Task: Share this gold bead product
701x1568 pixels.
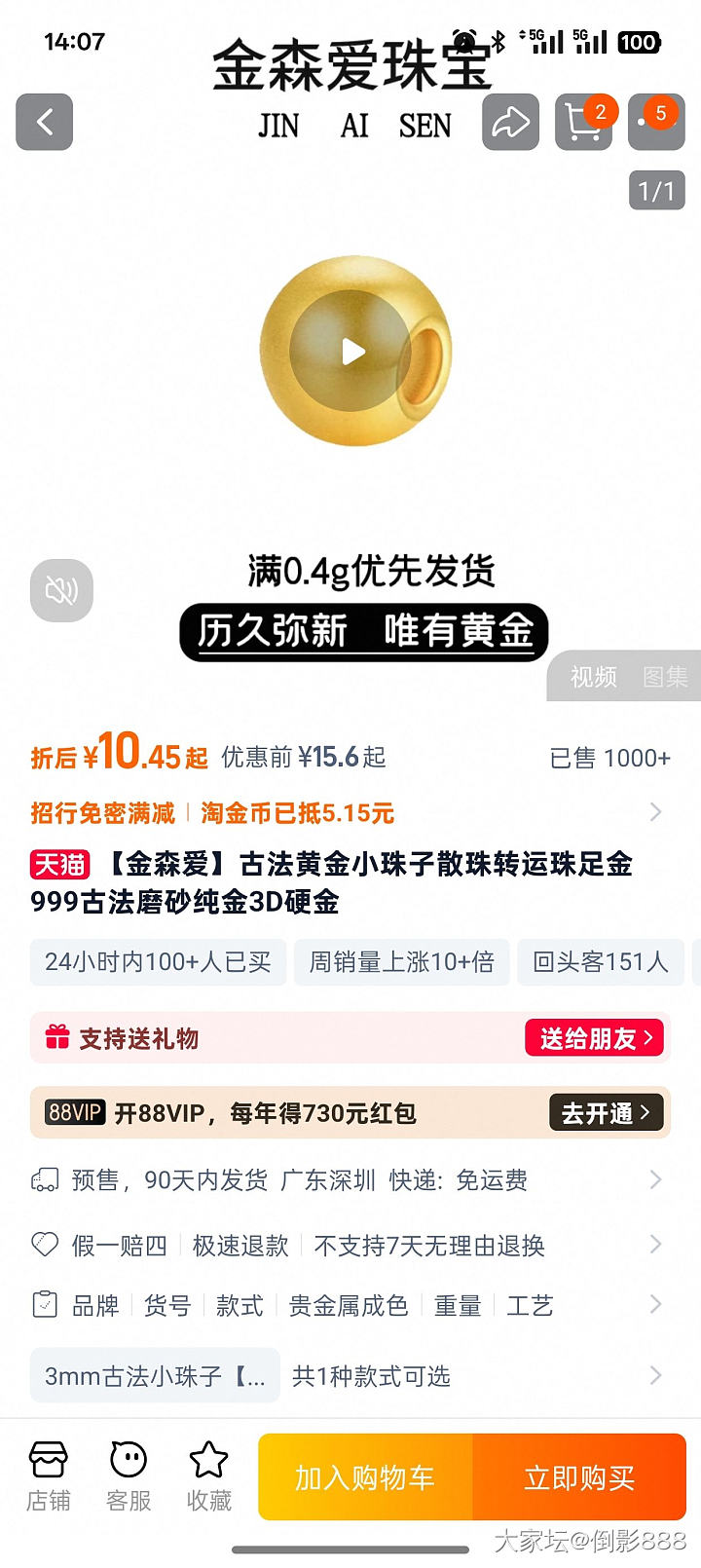Action: [x=510, y=122]
